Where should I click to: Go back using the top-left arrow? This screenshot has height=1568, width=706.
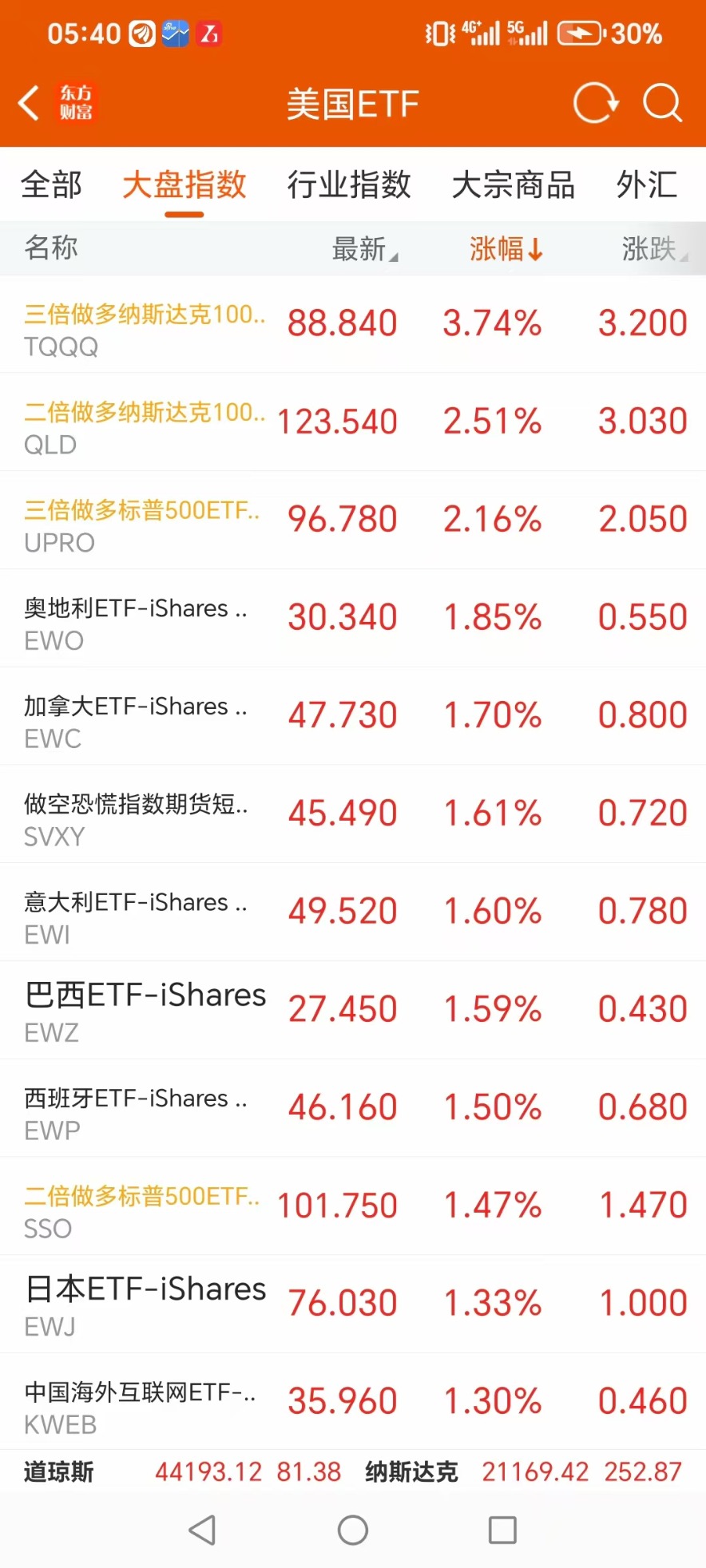[x=29, y=103]
